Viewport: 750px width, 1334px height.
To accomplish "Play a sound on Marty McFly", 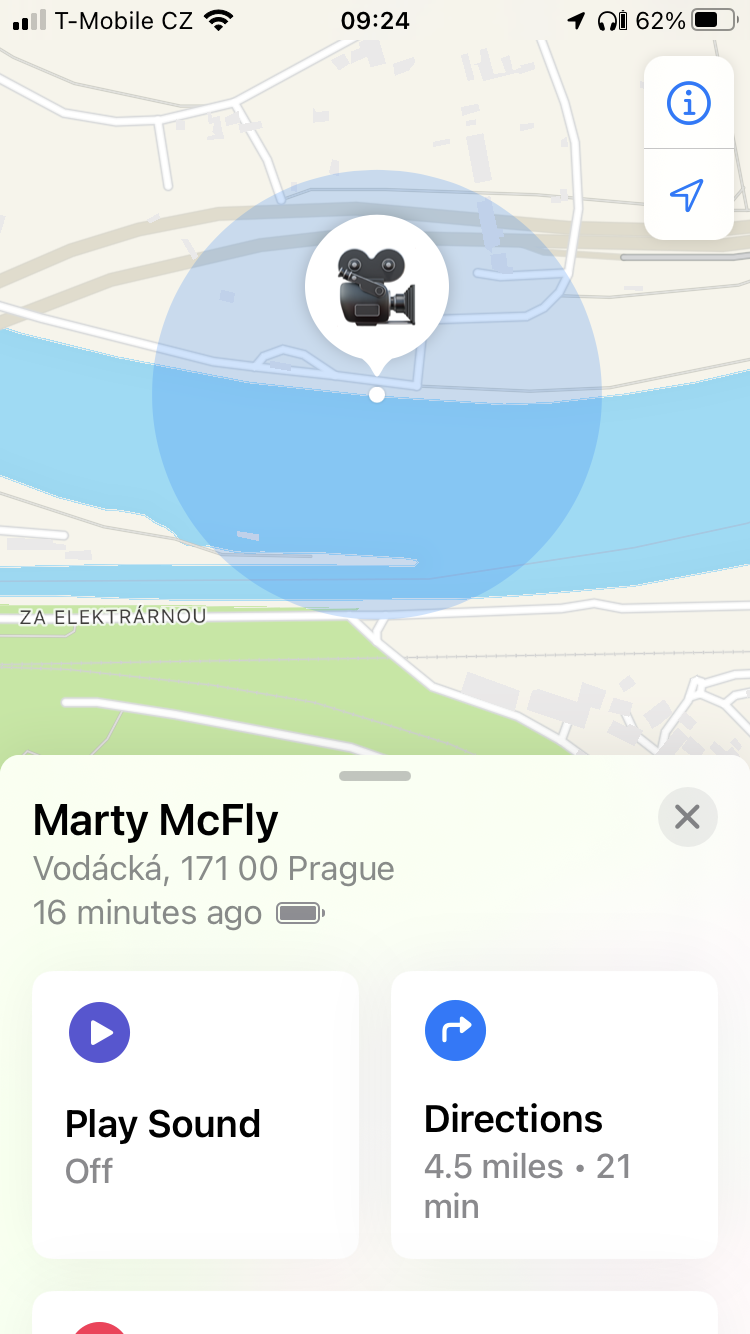I will point(195,1114).
